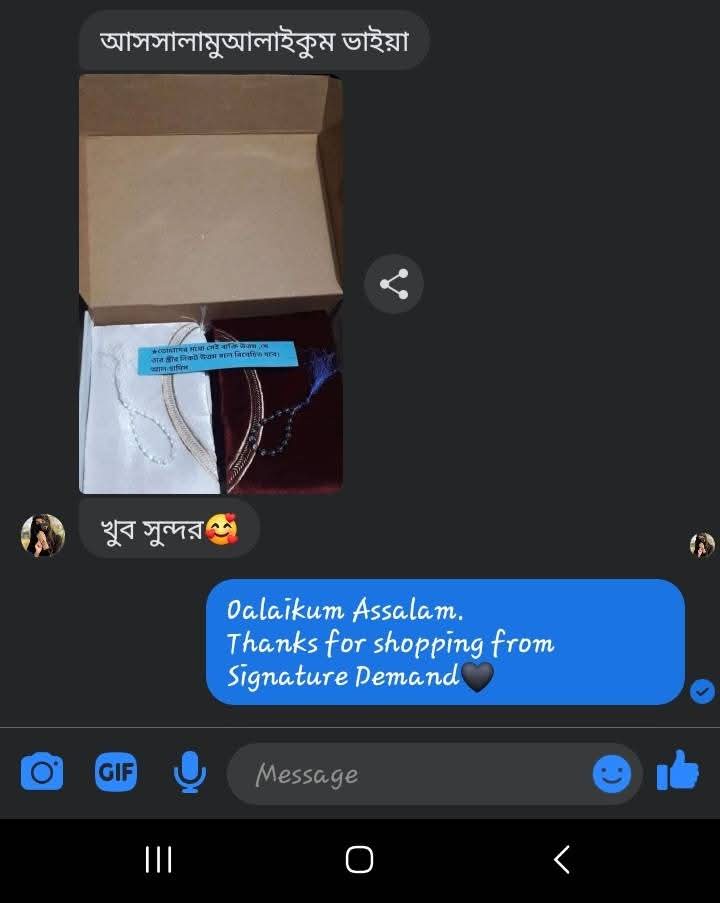Open the gift box photo
This screenshot has width=720, height=903.
point(211,284)
